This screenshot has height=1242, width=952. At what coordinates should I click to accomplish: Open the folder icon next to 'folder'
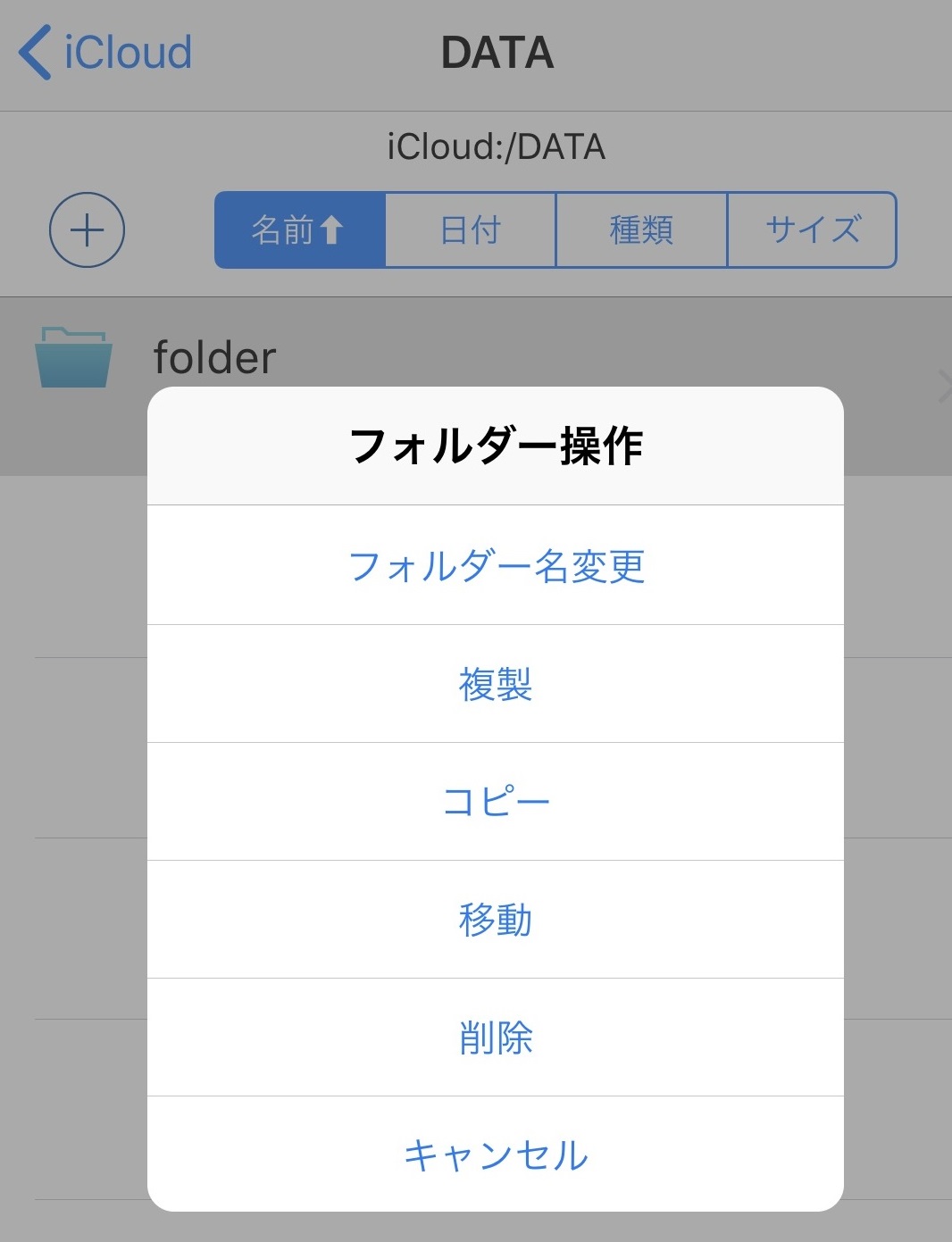(x=73, y=355)
